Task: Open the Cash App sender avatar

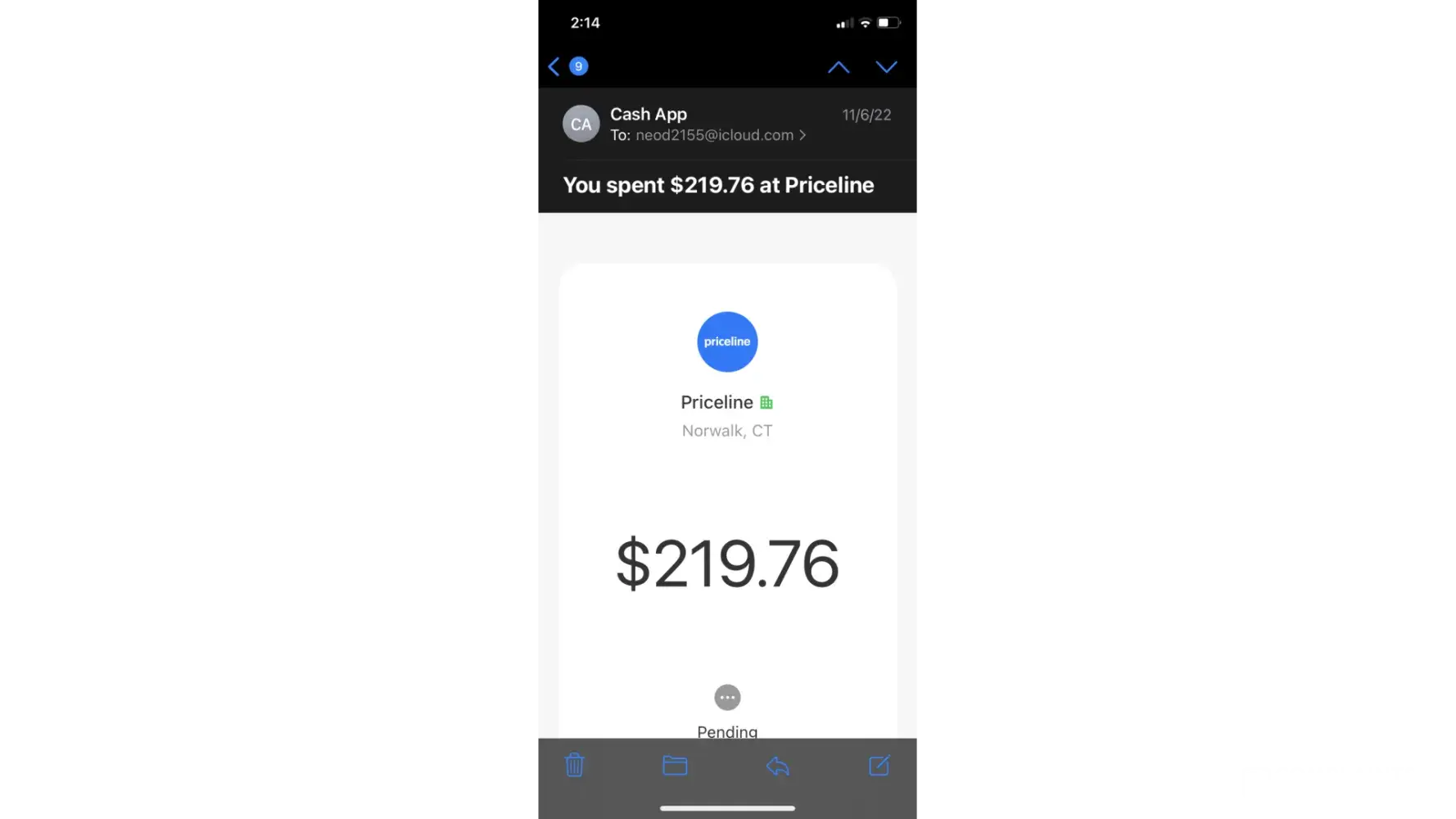Action: click(x=581, y=124)
